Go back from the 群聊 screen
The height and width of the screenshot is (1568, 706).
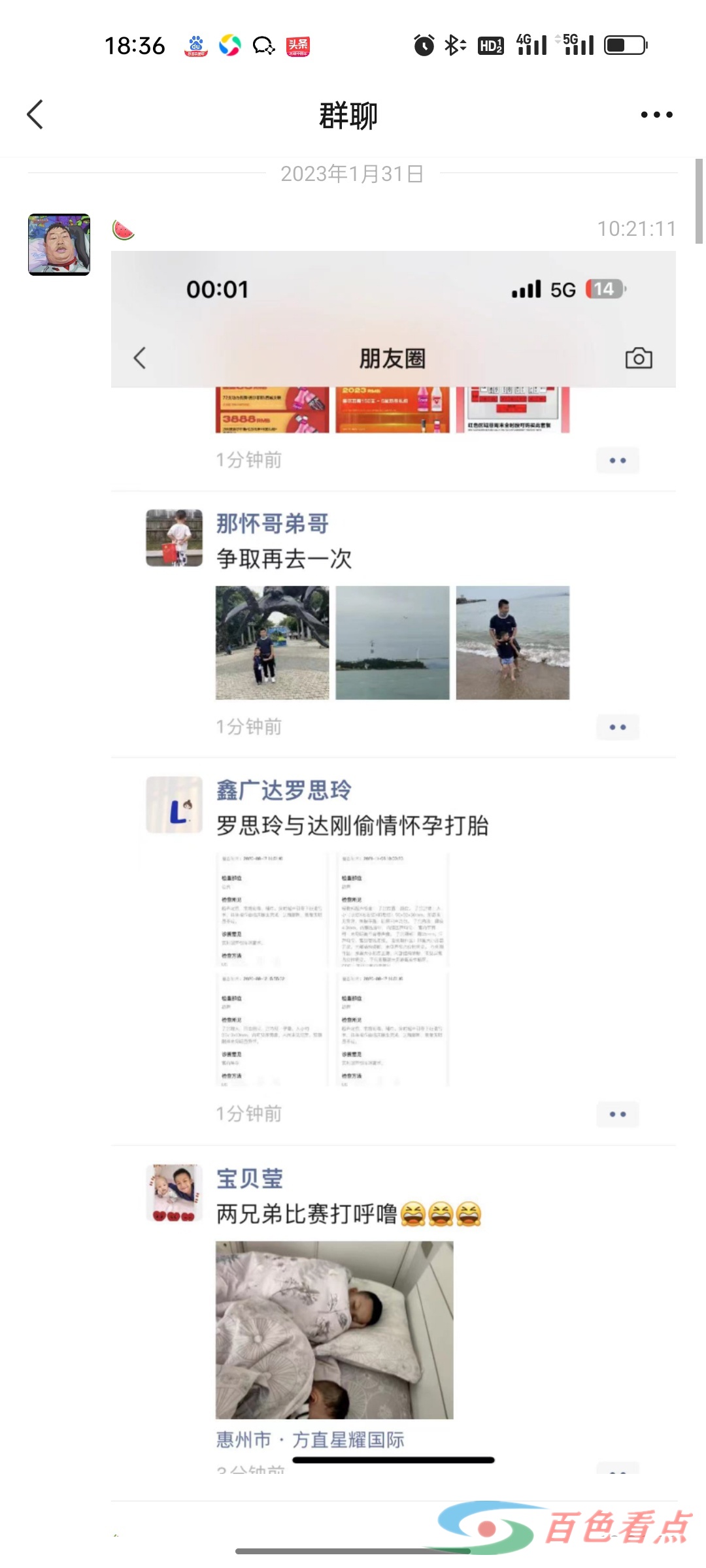coord(35,115)
